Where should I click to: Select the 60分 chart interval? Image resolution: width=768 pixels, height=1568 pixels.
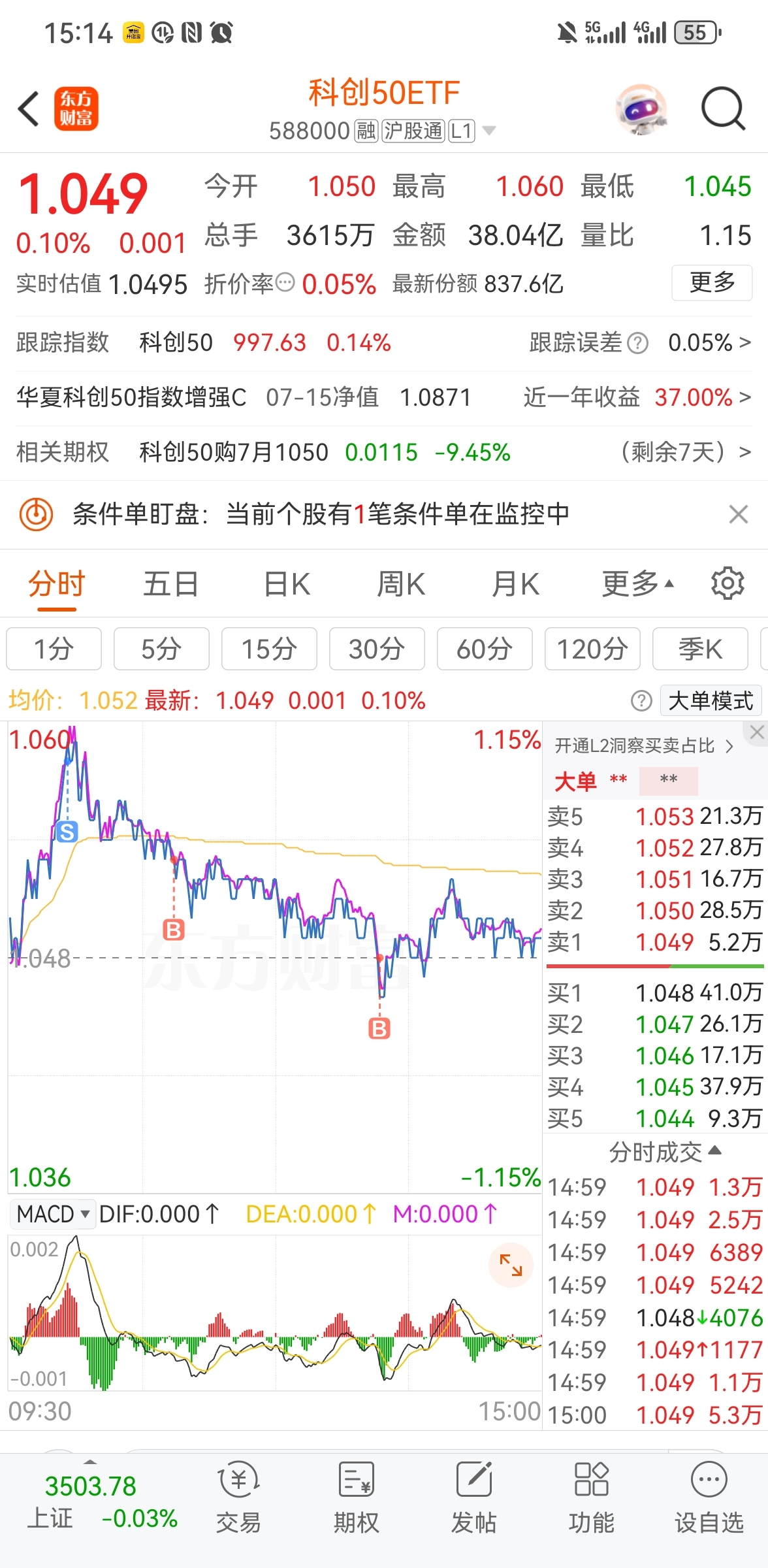click(x=485, y=648)
